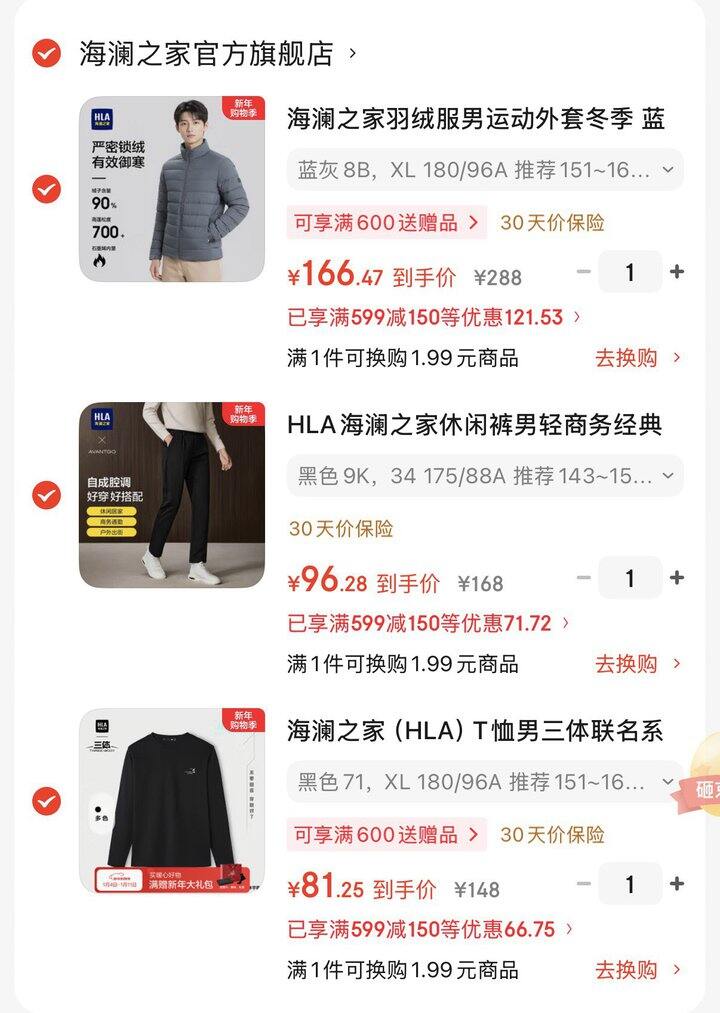This screenshot has width=720, height=1013.
Task: Increase quantity of the 三体联名 T恤
Action: coord(677,884)
